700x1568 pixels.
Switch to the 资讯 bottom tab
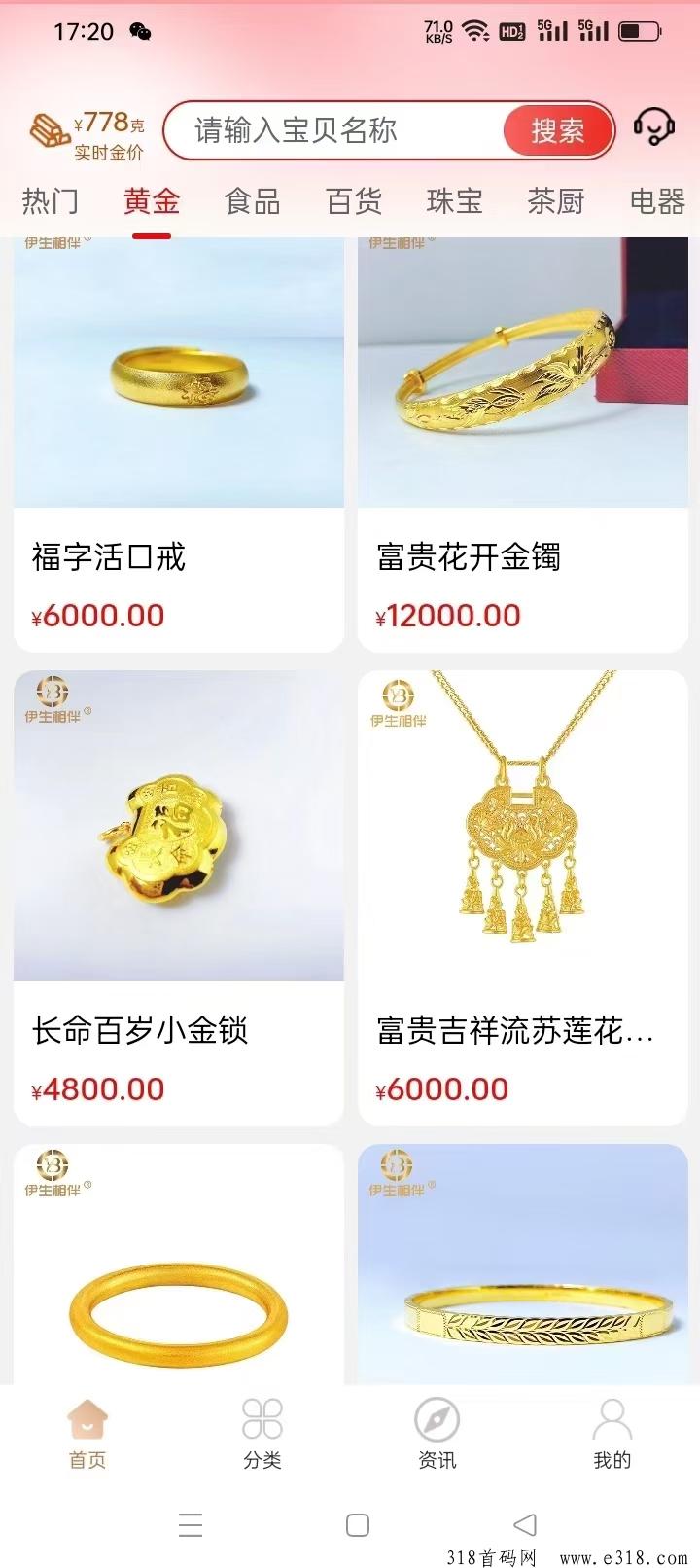(437, 1432)
